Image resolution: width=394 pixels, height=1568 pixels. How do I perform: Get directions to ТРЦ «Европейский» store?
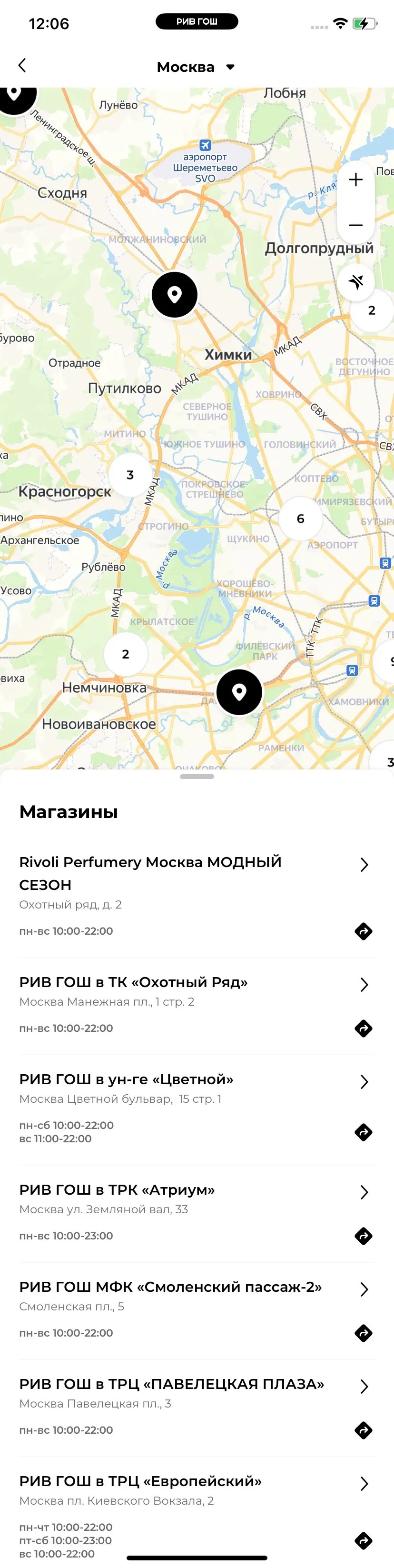point(364,1540)
